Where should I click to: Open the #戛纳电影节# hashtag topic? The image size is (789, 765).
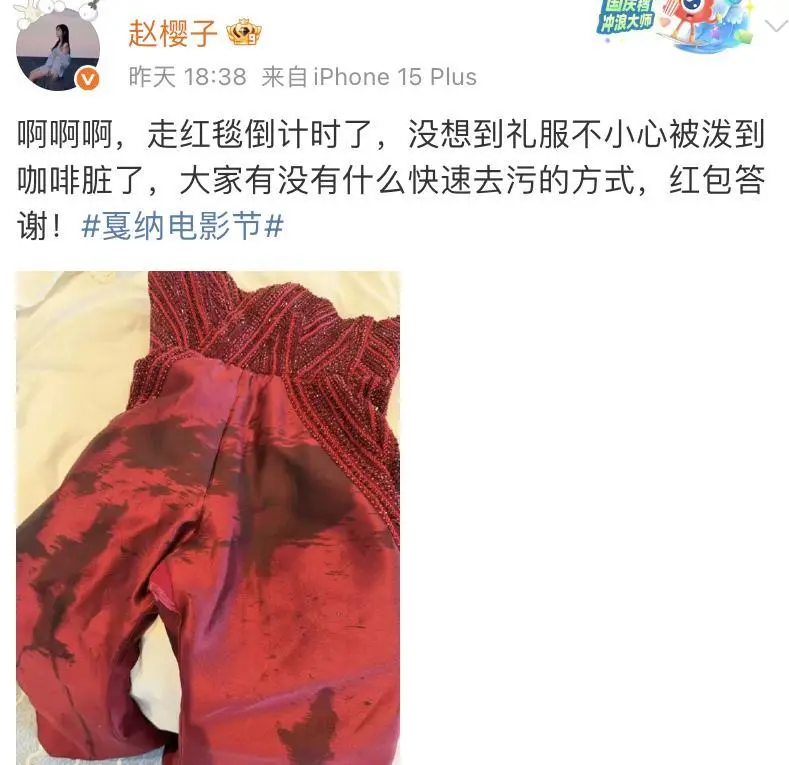[x=181, y=227]
